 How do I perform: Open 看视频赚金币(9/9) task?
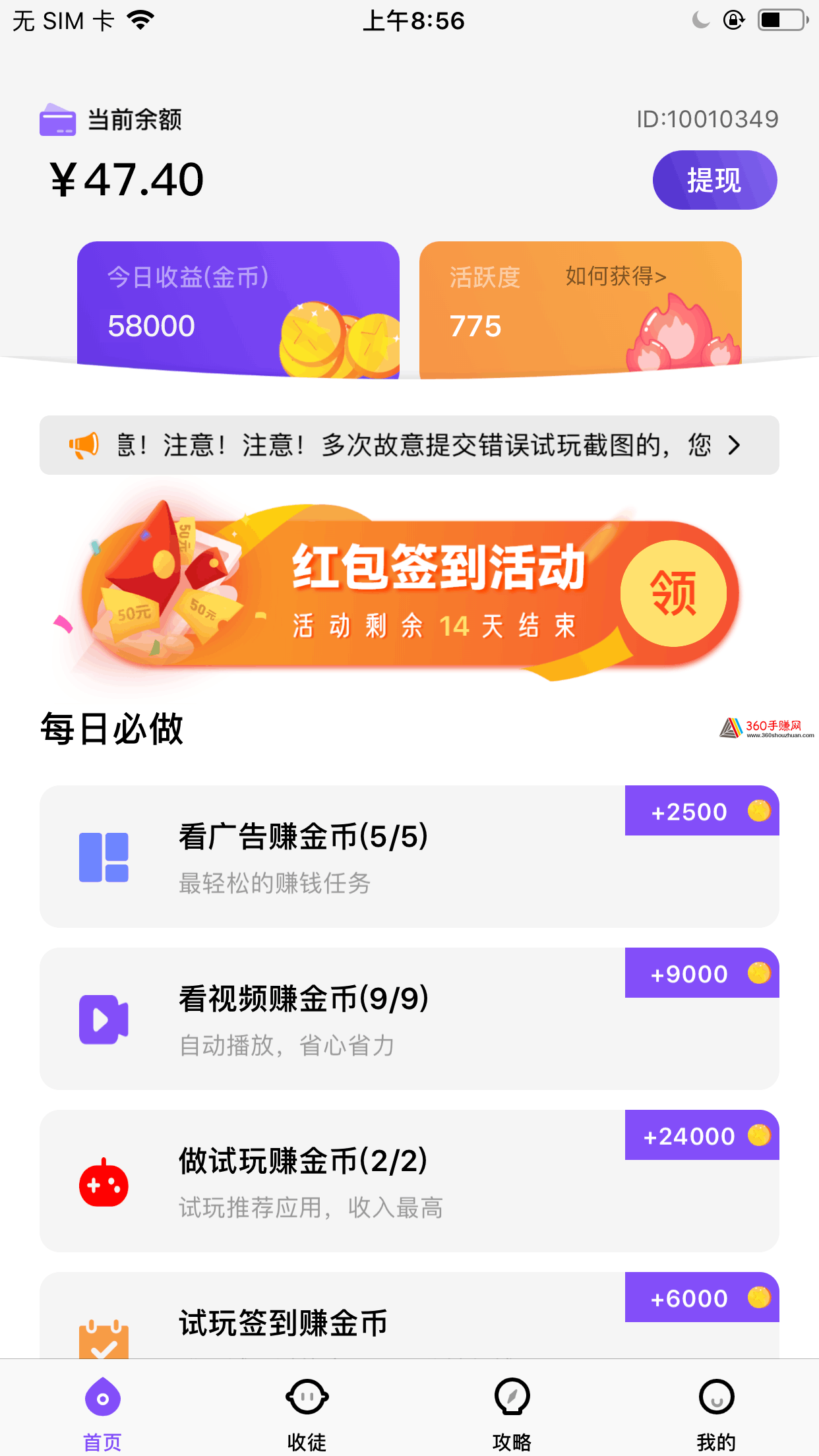pyautogui.click(x=409, y=1018)
